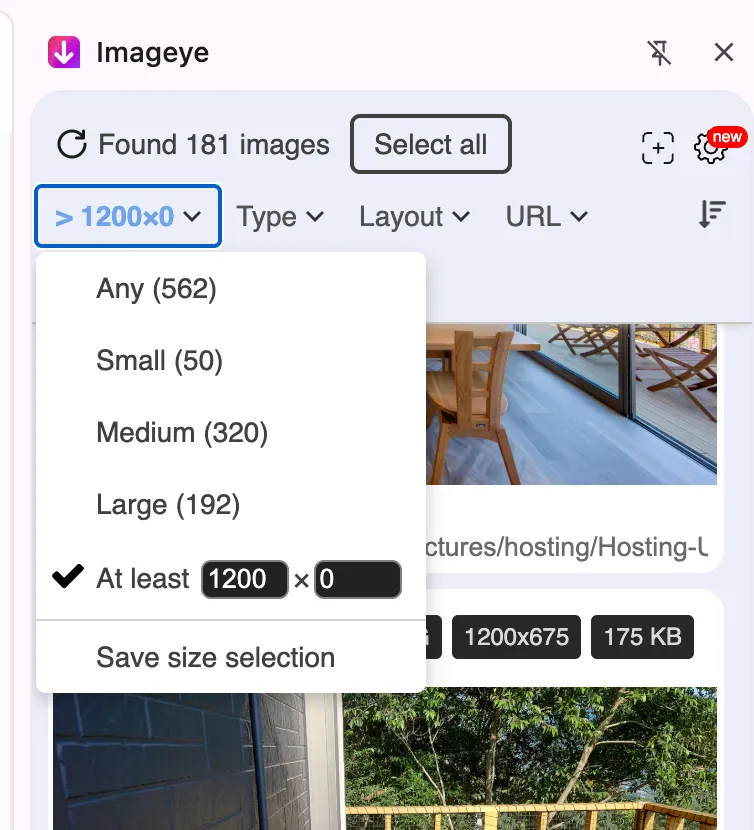This screenshot has width=754, height=830.
Task: Unpin the Imageye panel
Action: click(660, 52)
